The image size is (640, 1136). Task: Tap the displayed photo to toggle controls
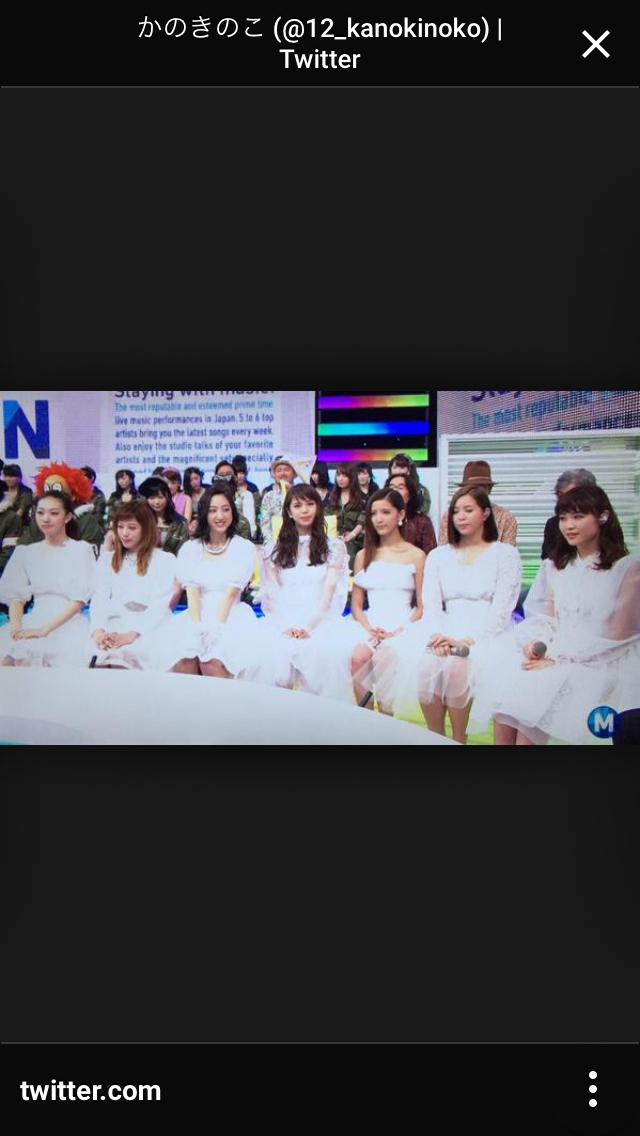(x=320, y=567)
